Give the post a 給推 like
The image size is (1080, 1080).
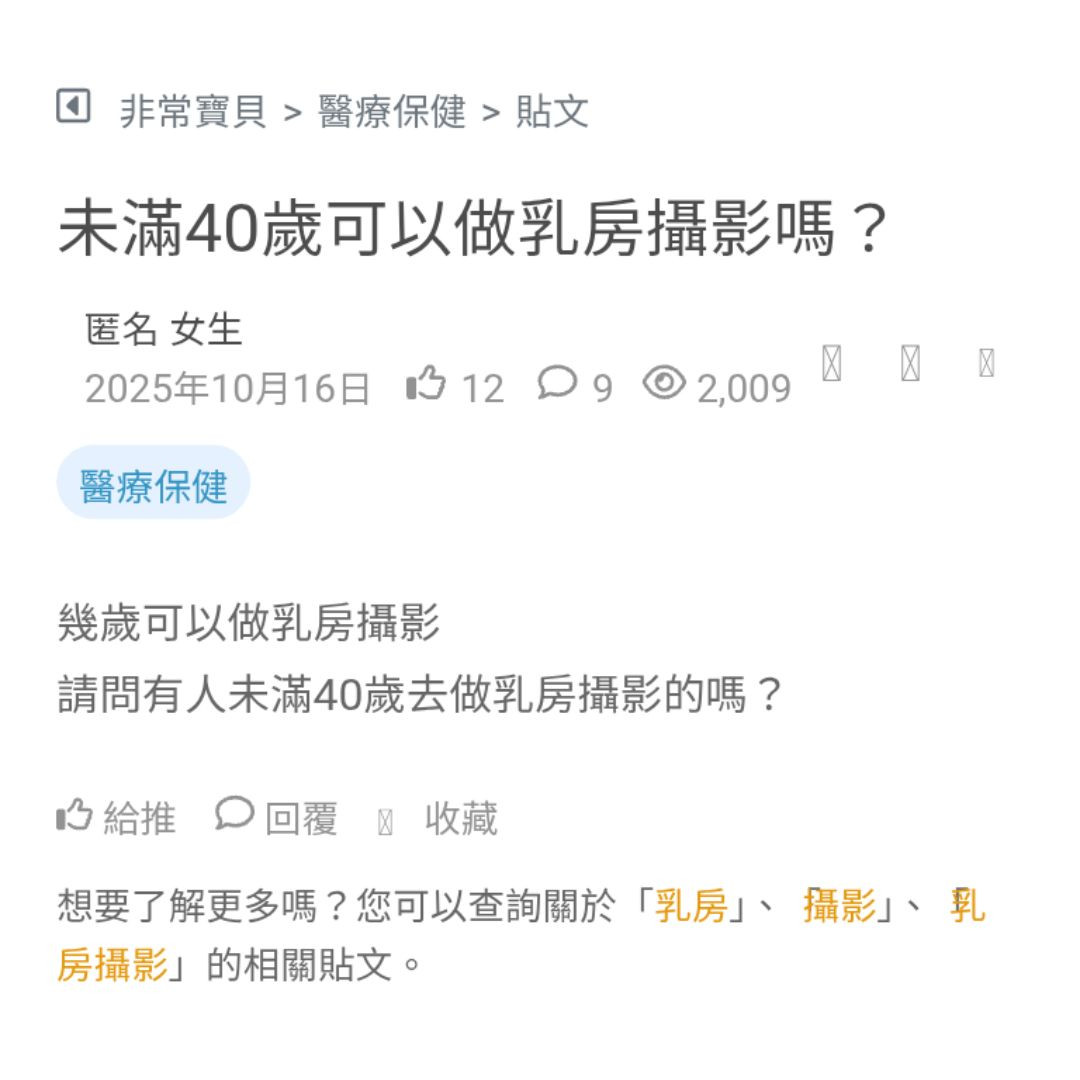click(x=117, y=818)
